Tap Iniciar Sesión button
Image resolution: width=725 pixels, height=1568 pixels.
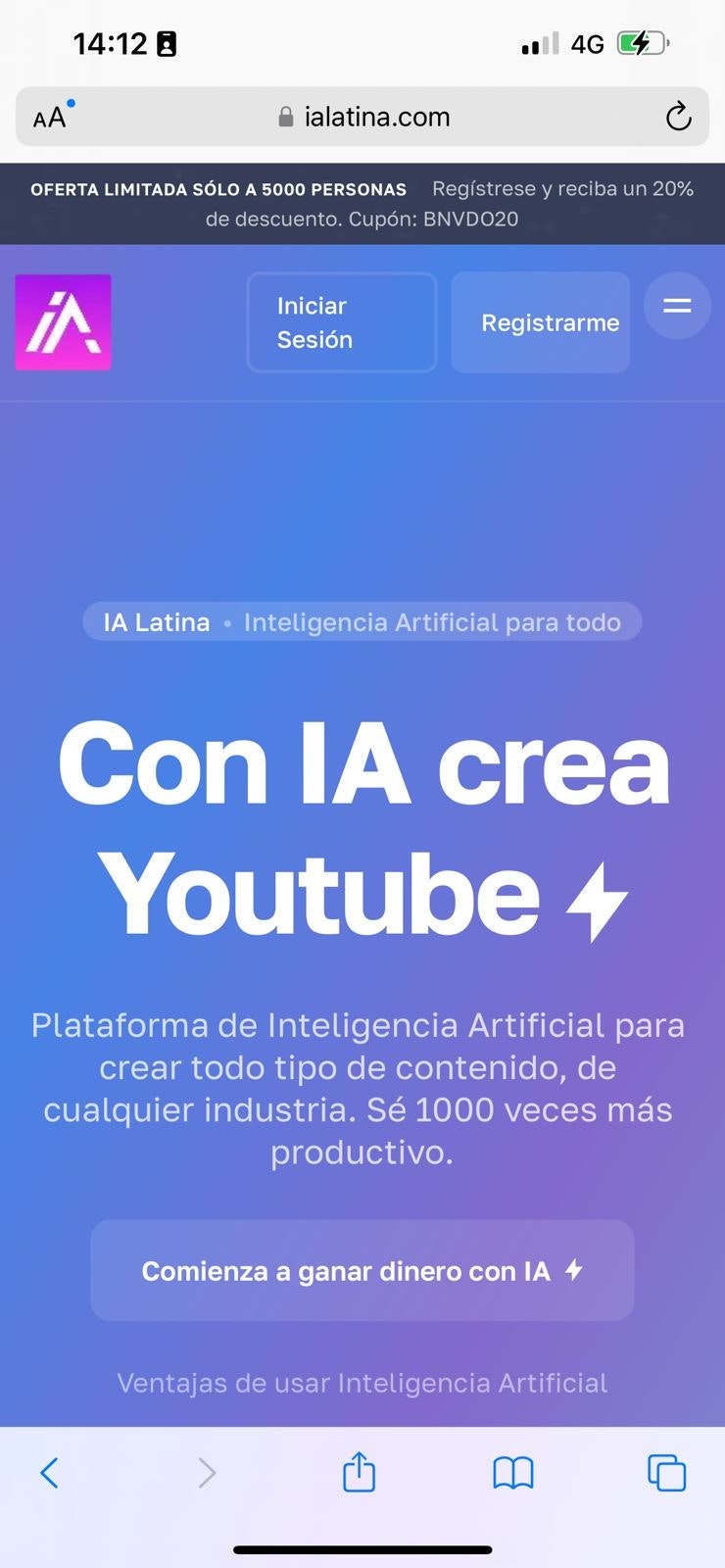tap(341, 322)
